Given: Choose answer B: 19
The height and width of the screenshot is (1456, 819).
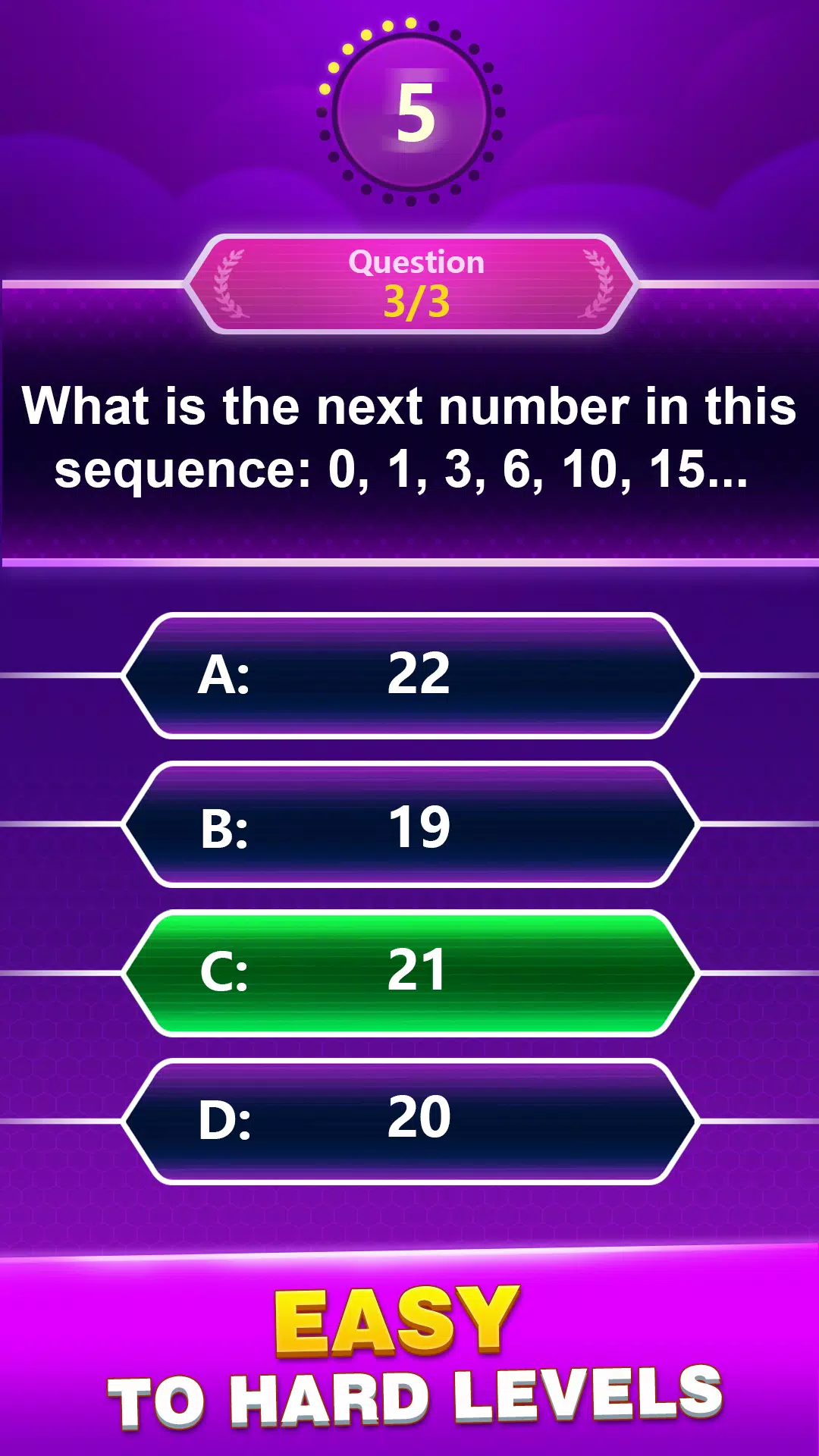Looking at the screenshot, I should click(409, 824).
